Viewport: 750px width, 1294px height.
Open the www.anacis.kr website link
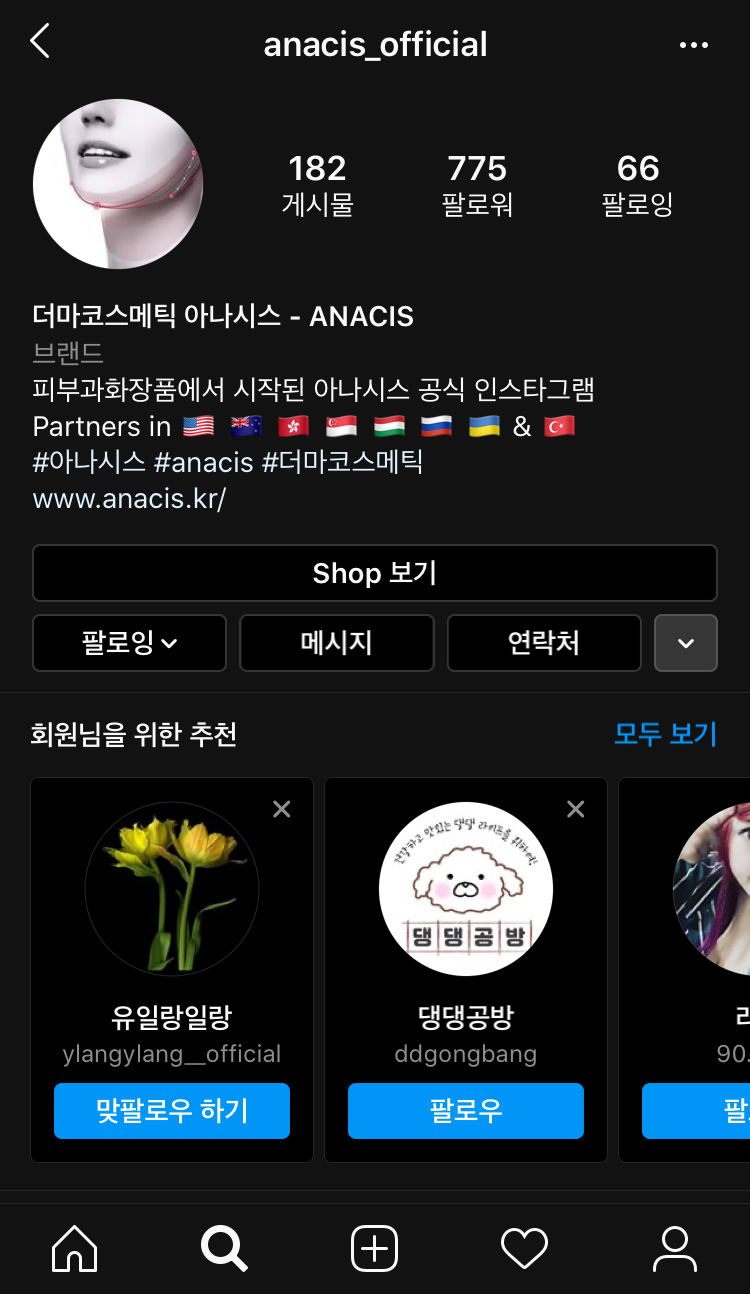coord(129,499)
